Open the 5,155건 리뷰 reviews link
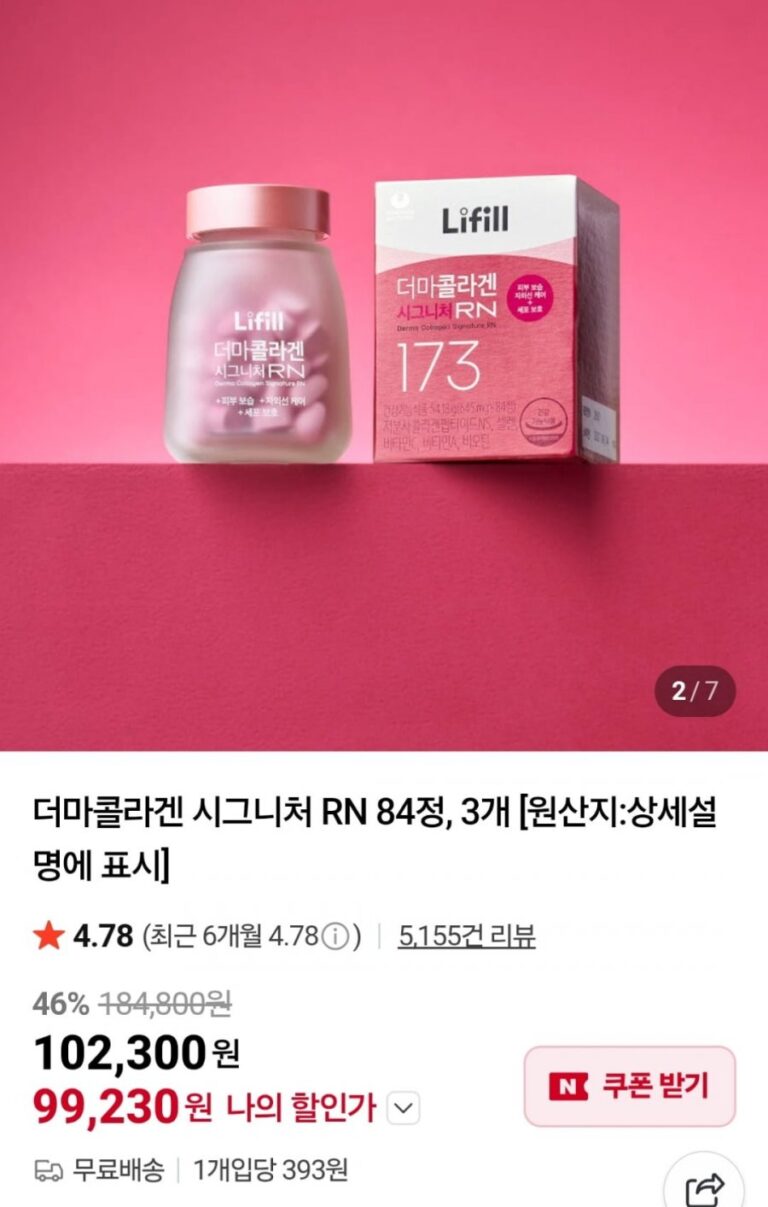768x1207 pixels. 466,936
